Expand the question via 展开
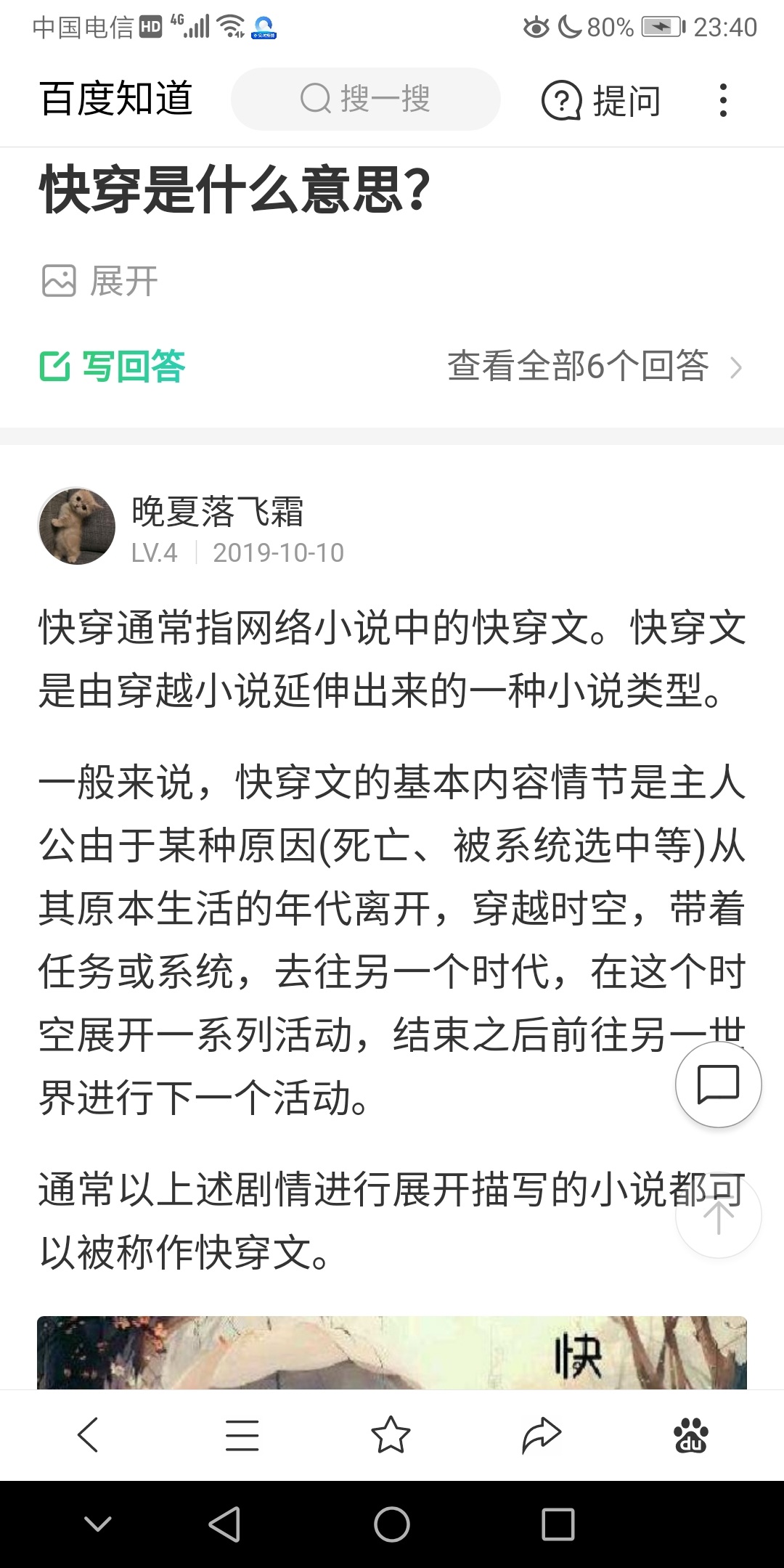 [x=100, y=281]
